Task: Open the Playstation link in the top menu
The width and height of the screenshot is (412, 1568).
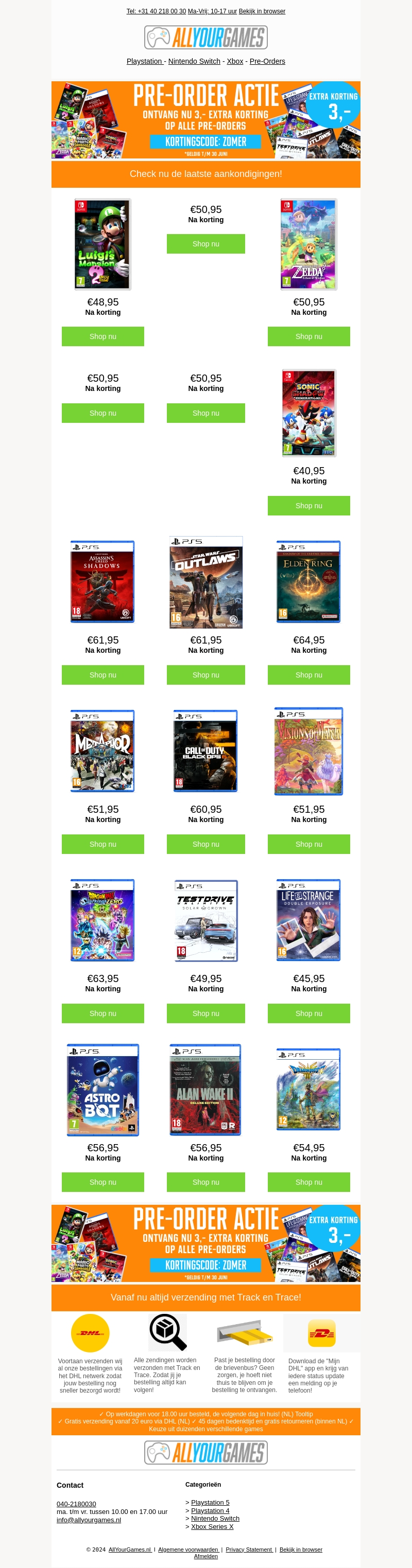Action: pos(144,62)
